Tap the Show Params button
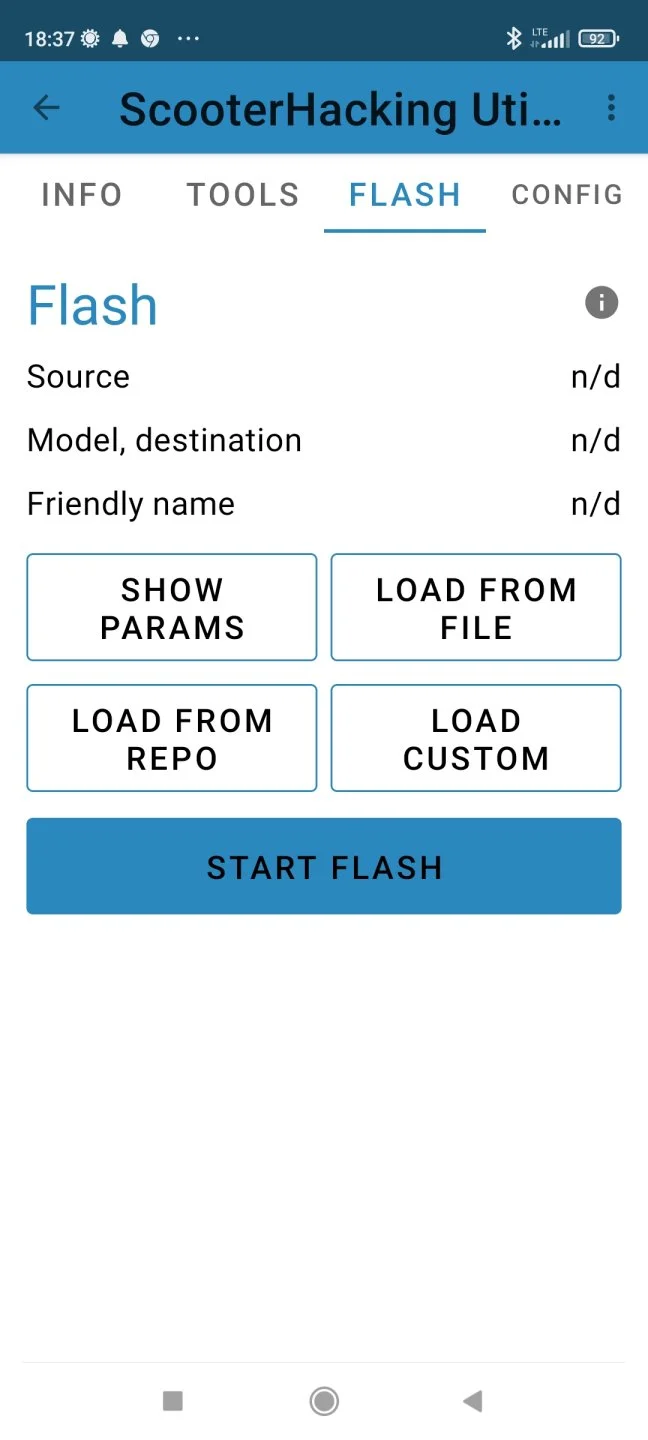 (172, 608)
